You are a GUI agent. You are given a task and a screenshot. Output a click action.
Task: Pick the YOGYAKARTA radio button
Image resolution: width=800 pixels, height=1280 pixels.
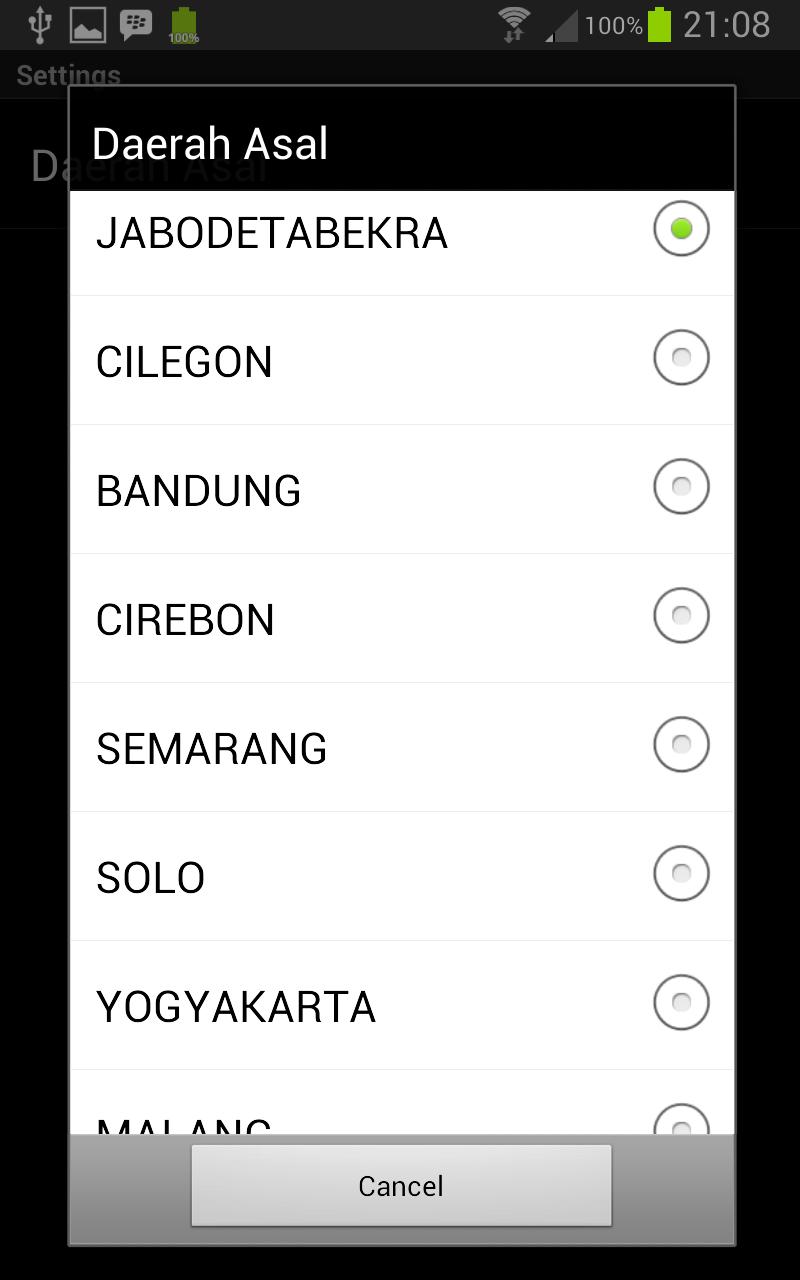681,1002
